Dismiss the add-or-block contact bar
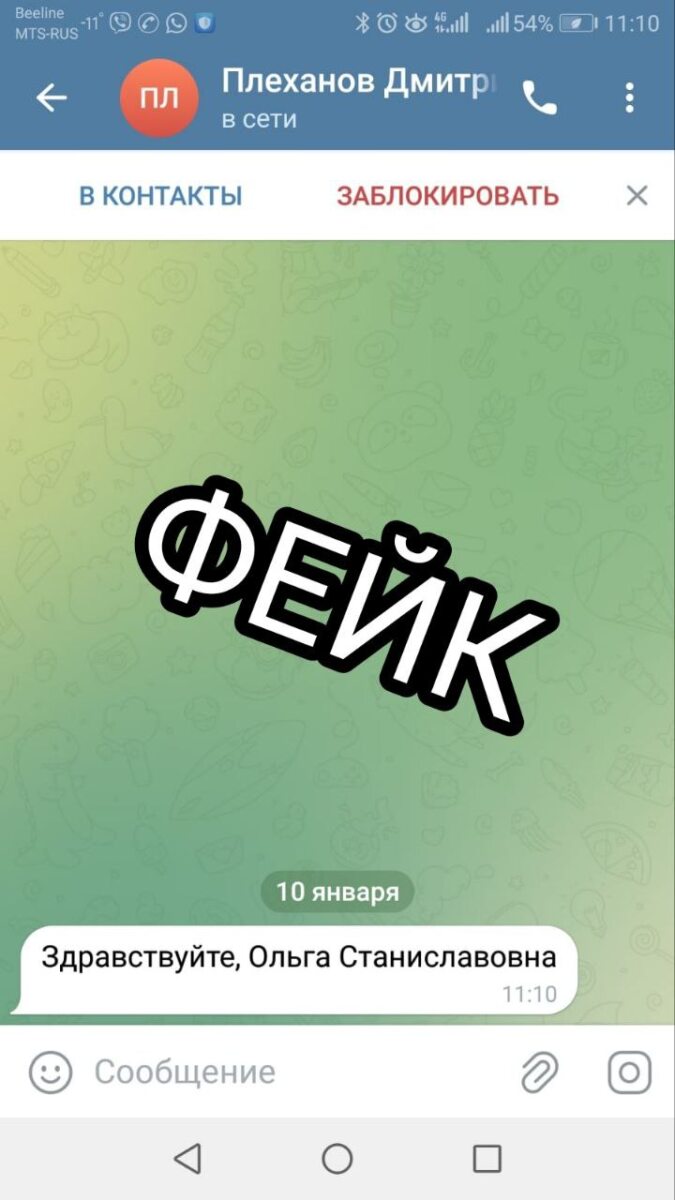 pyautogui.click(x=637, y=195)
